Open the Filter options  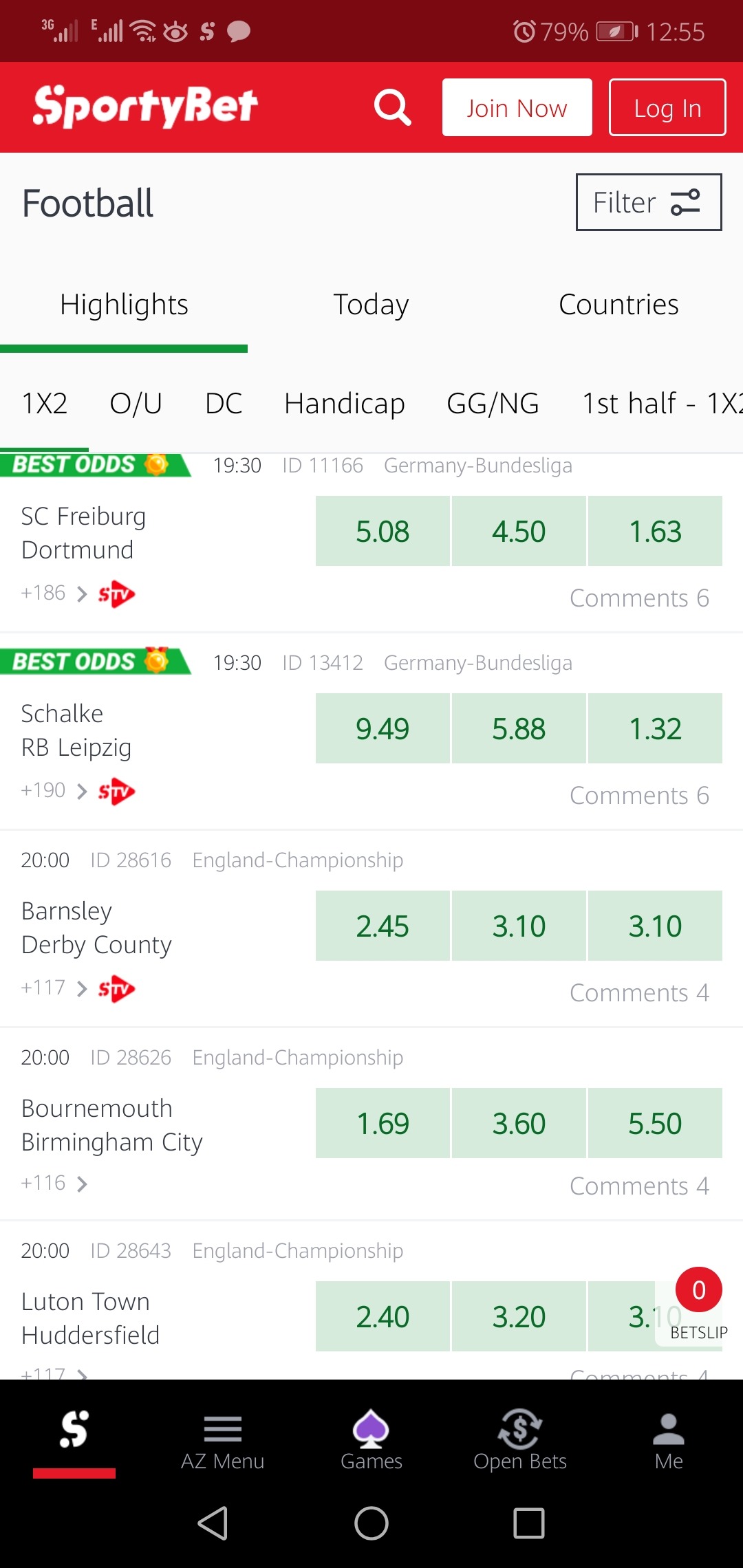[648, 202]
